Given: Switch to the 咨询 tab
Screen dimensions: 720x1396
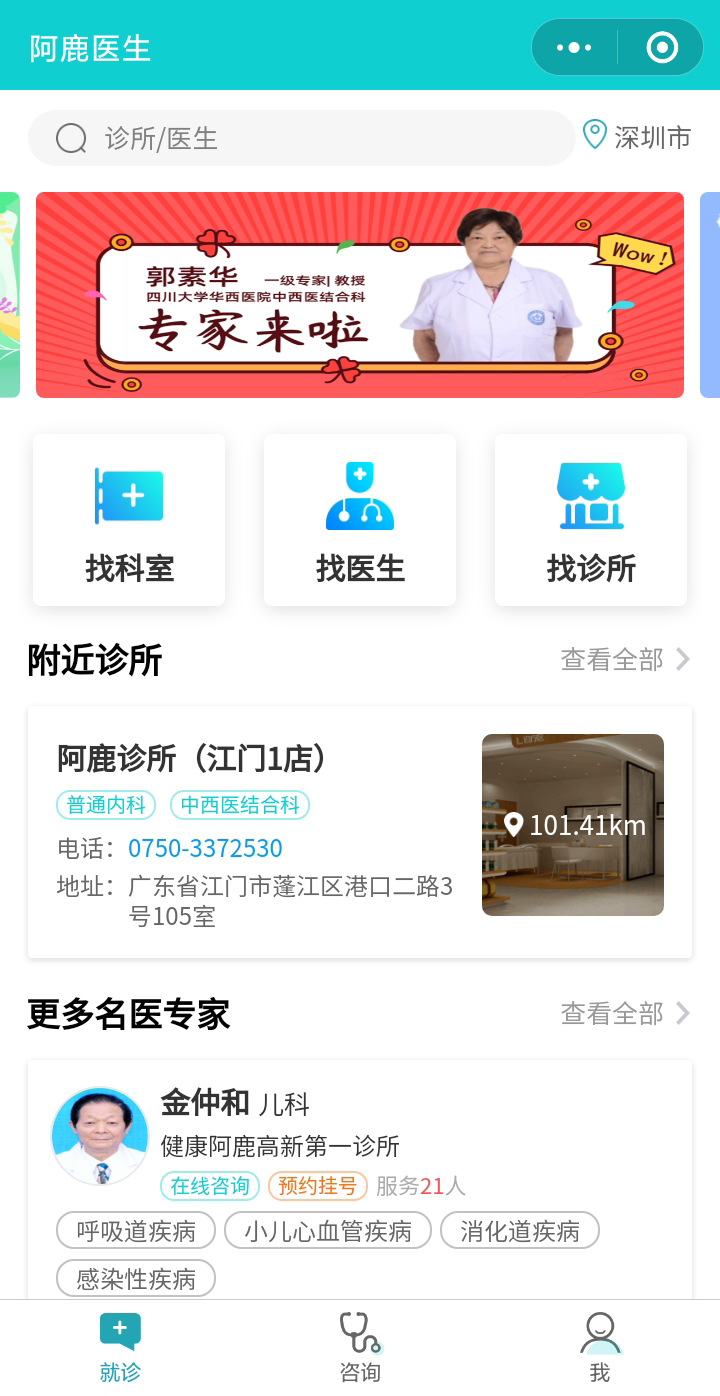Looking at the screenshot, I should pos(359,1345).
